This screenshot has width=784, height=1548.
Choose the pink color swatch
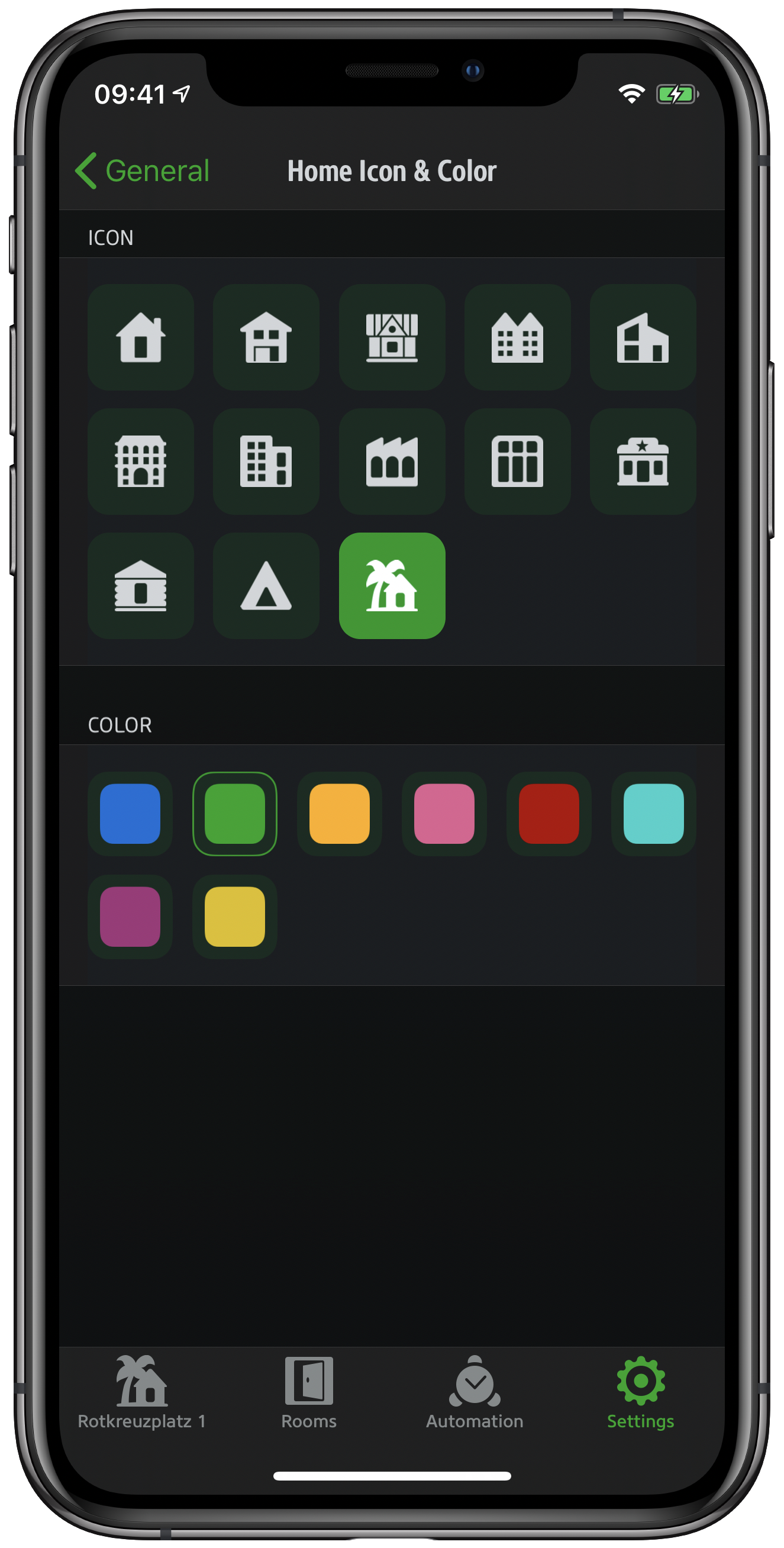click(x=444, y=814)
